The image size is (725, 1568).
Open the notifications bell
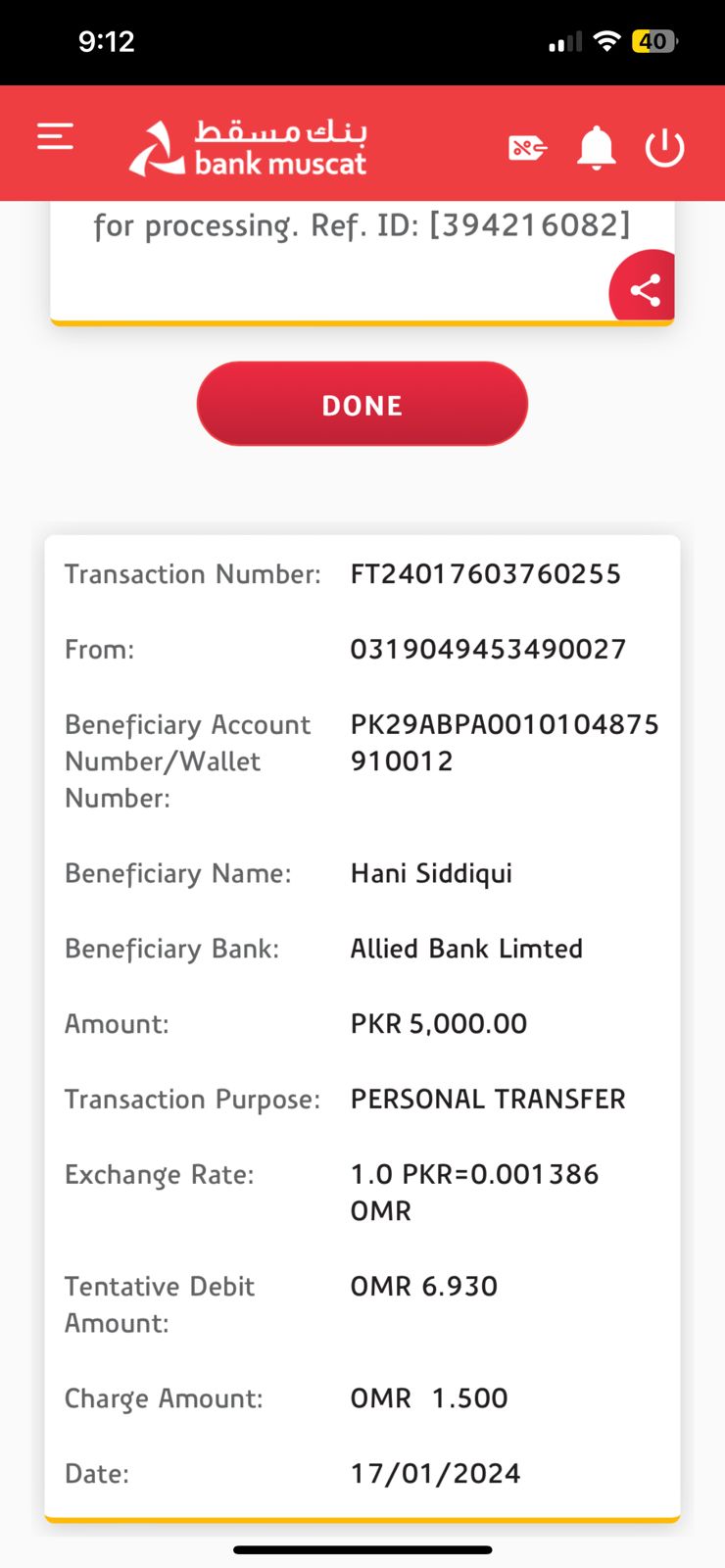point(596,148)
